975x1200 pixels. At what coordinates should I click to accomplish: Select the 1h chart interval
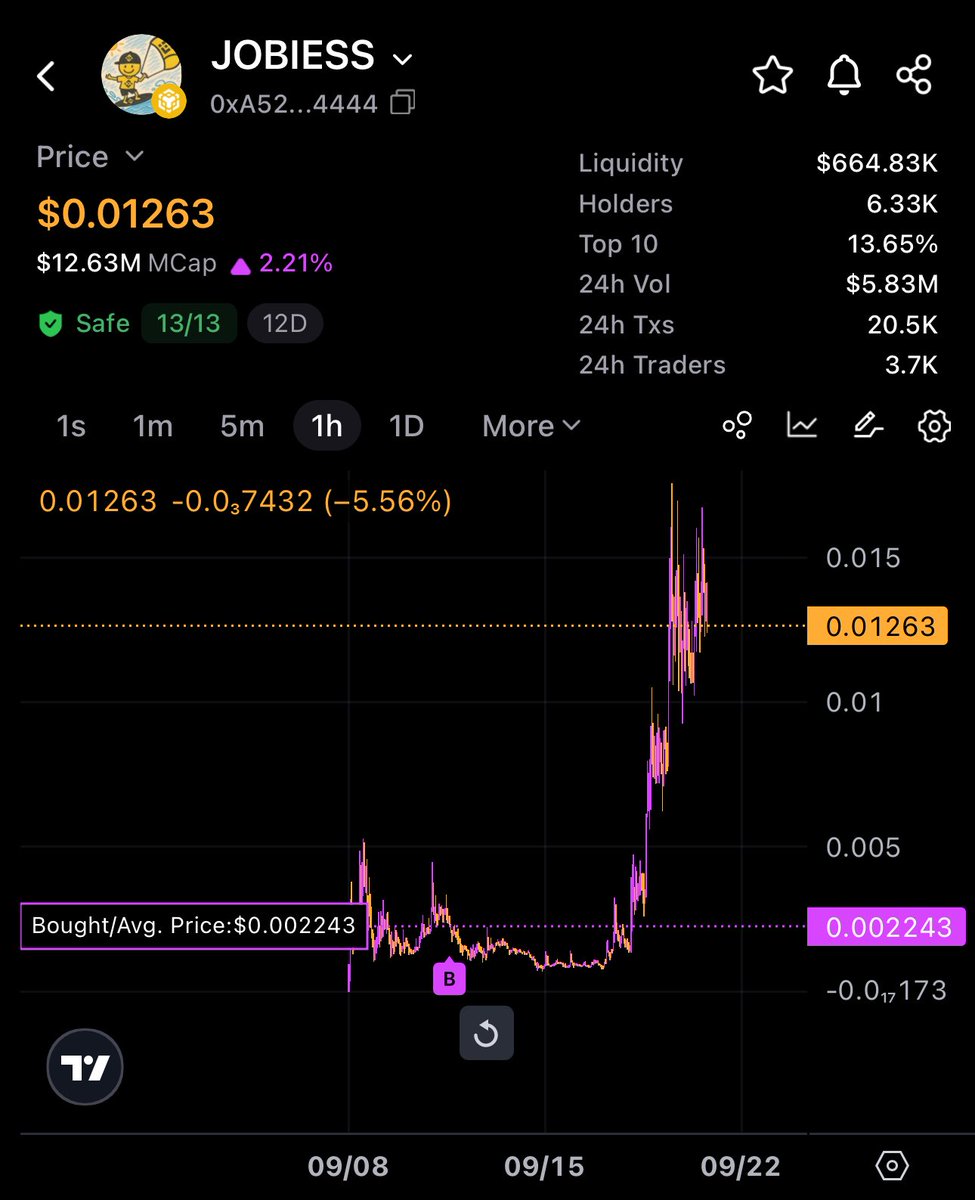pos(327,426)
